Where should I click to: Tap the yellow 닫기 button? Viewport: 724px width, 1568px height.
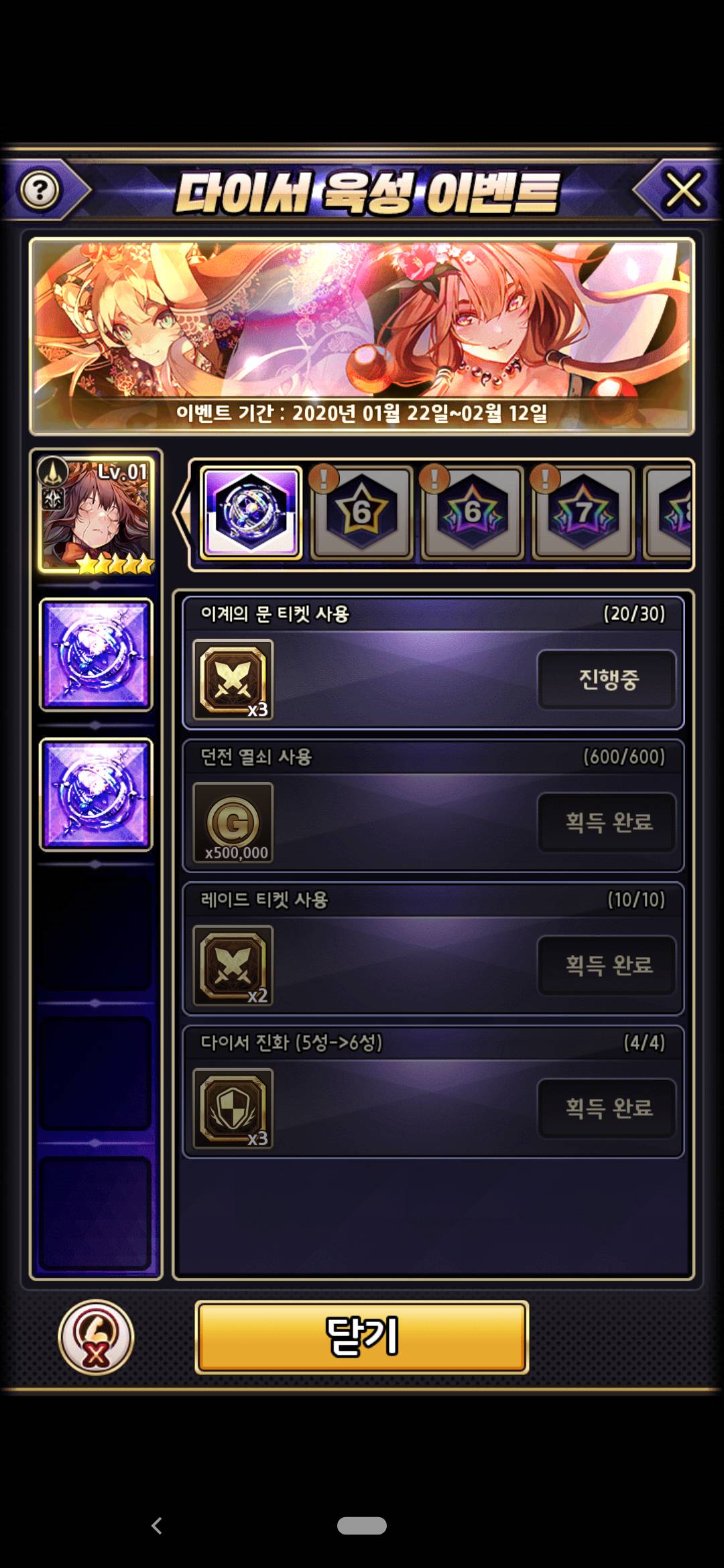(361, 1336)
